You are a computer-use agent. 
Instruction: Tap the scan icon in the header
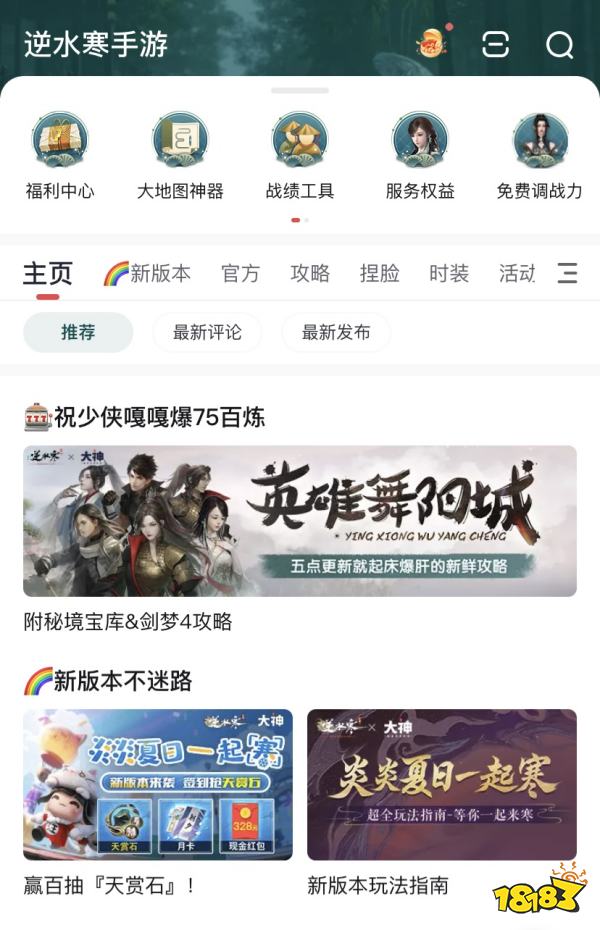[x=496, y=45]
